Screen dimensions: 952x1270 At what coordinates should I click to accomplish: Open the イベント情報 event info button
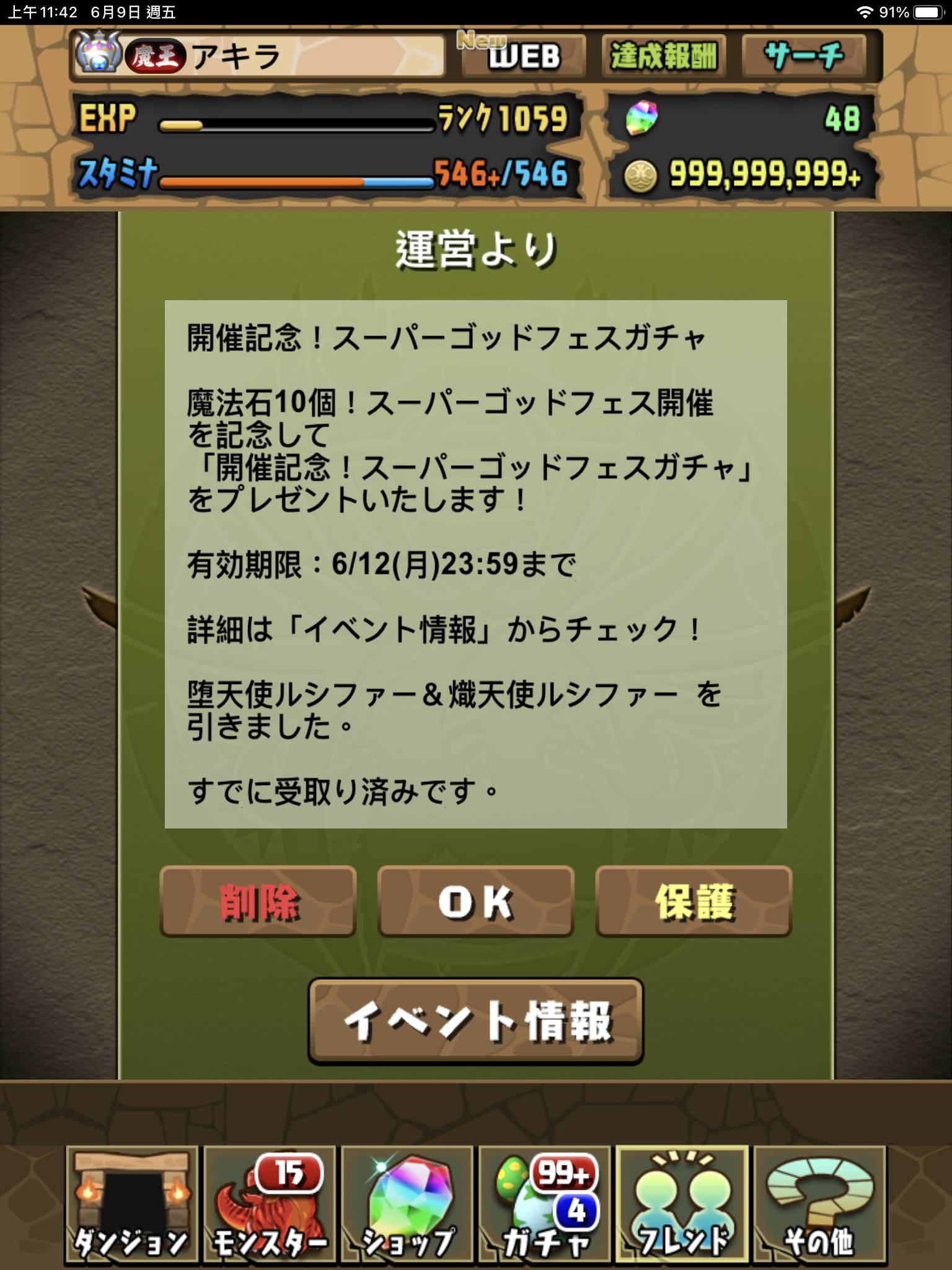click(475, 1021)
